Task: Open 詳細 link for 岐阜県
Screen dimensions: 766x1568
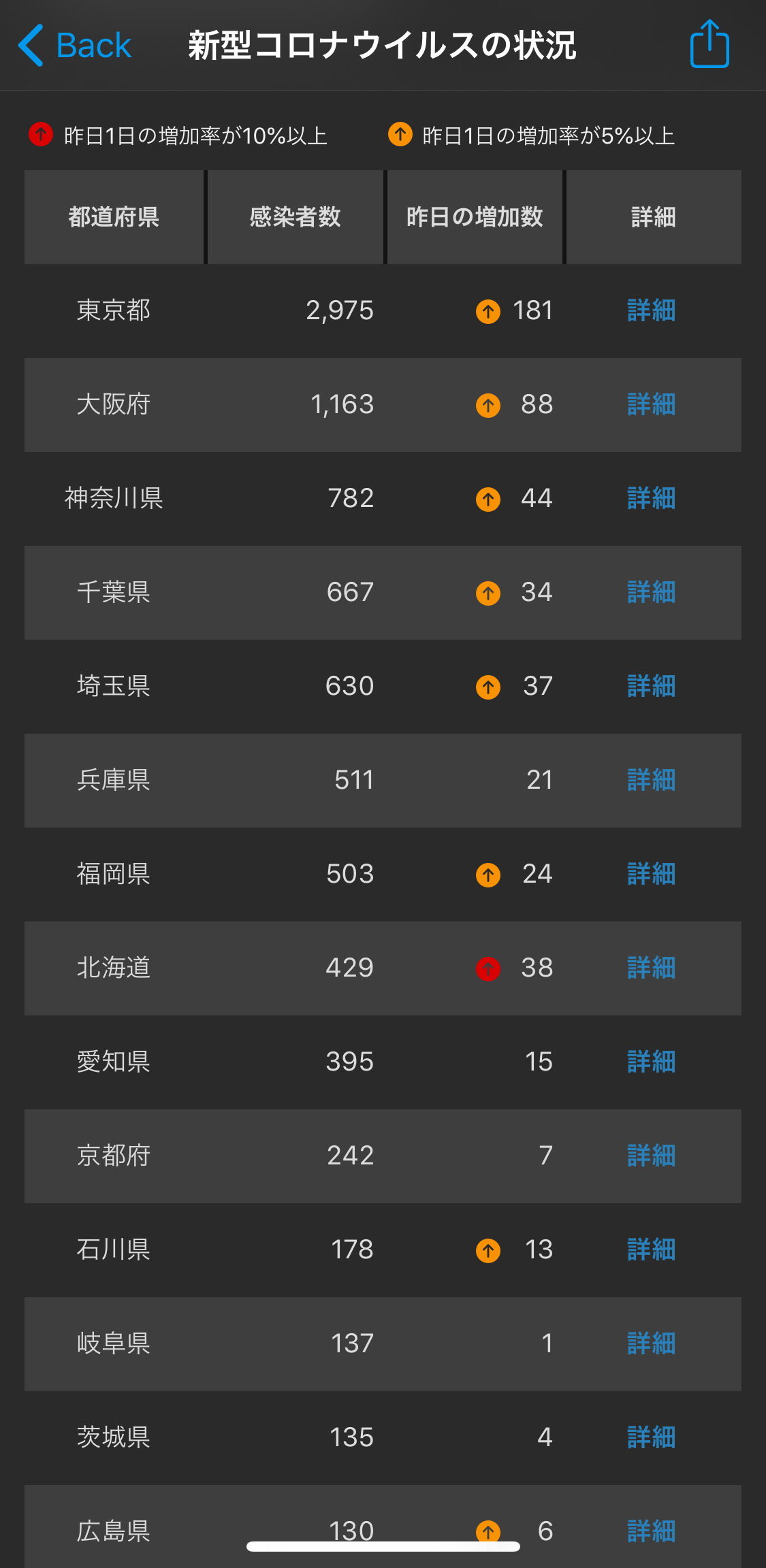Action: pos(652,1344)
